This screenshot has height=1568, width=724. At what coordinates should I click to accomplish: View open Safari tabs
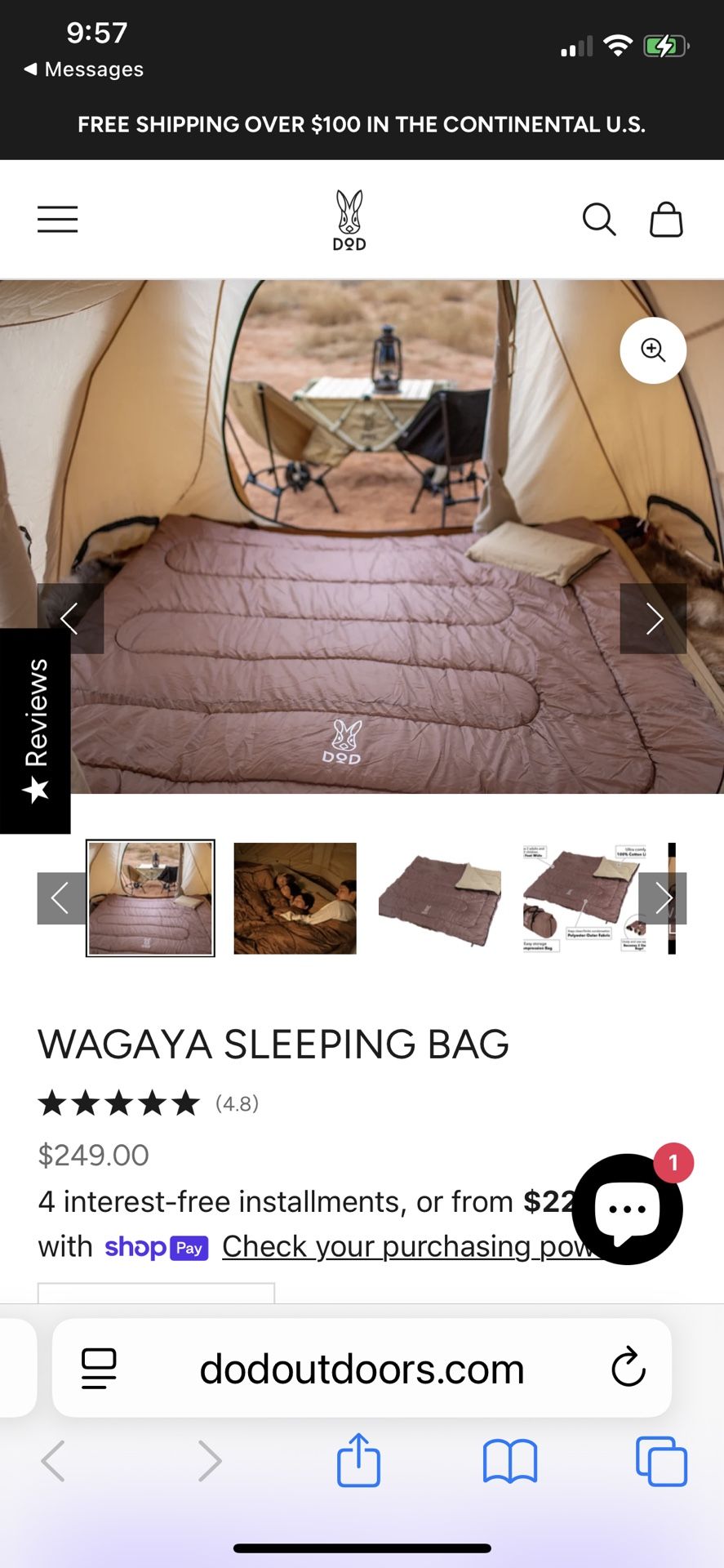662,1461
